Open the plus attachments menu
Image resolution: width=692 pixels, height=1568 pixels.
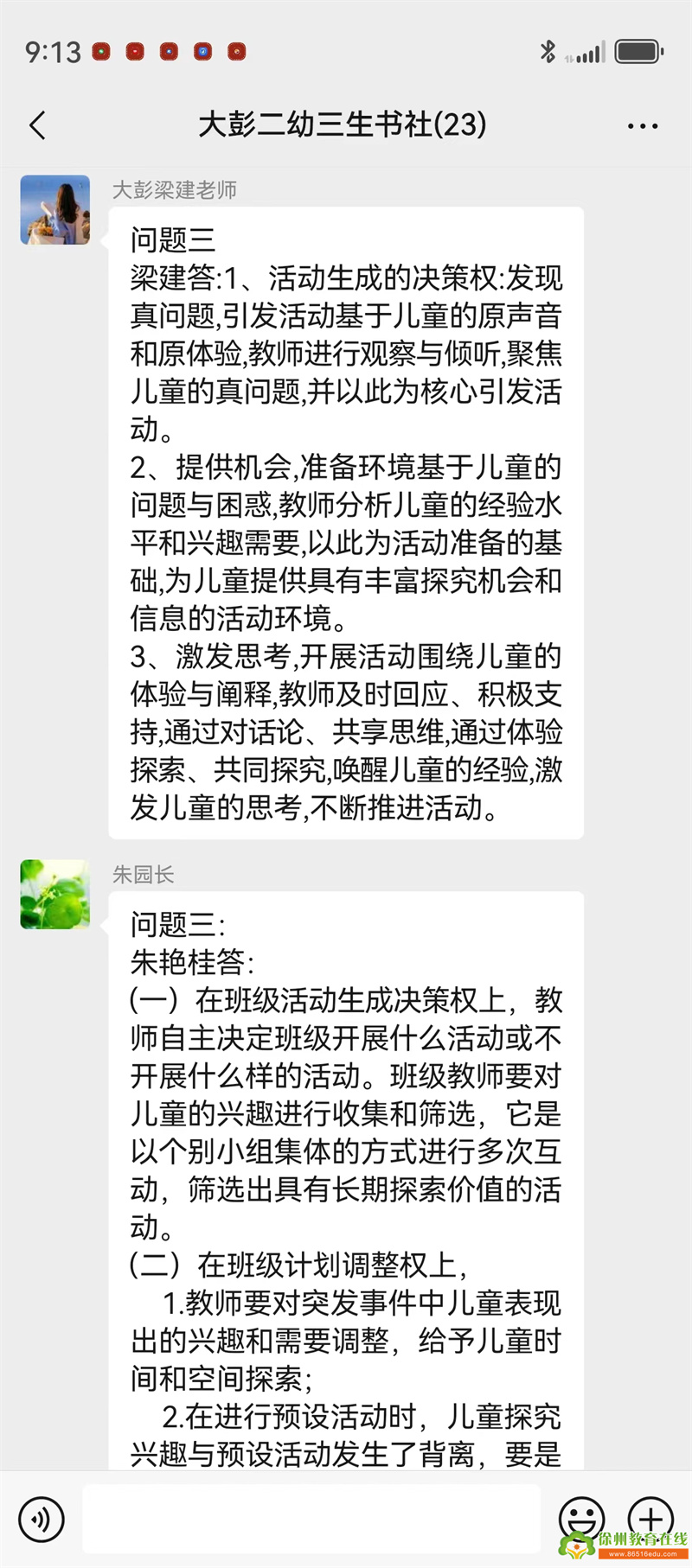650,1519
